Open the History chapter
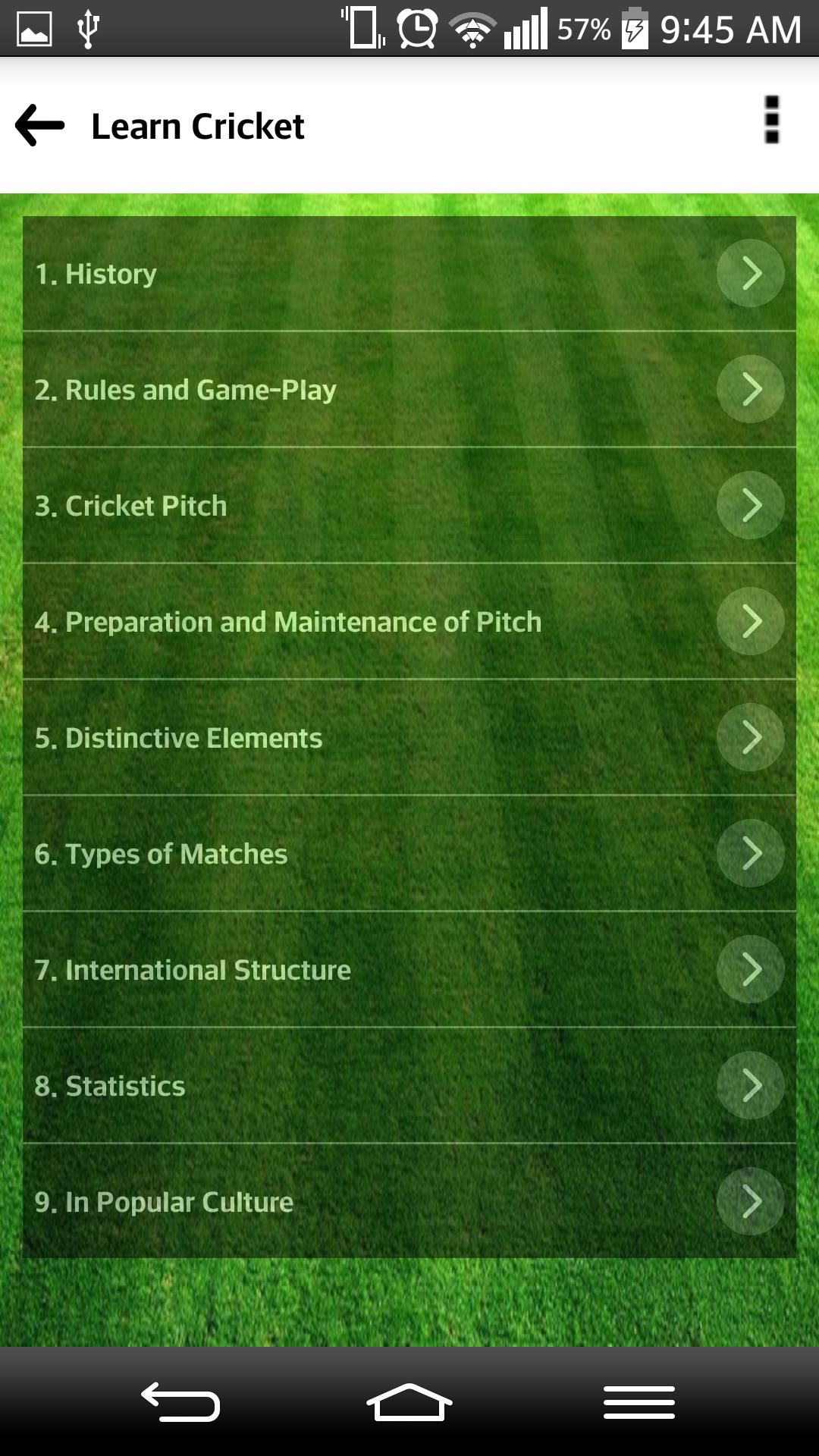 tap(409, 274)
